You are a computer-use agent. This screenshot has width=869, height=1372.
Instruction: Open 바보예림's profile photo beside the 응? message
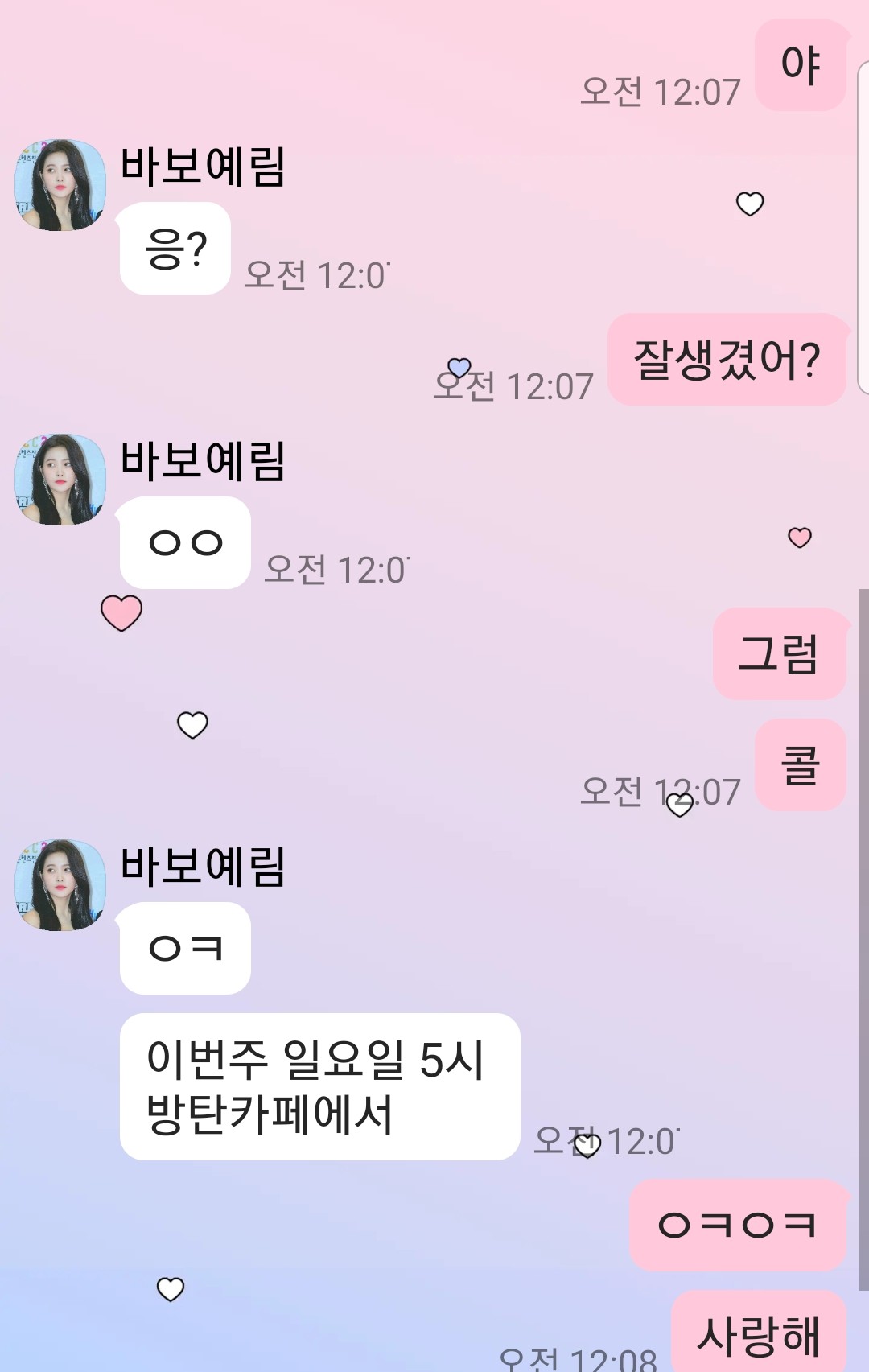[x=60, y=185]
